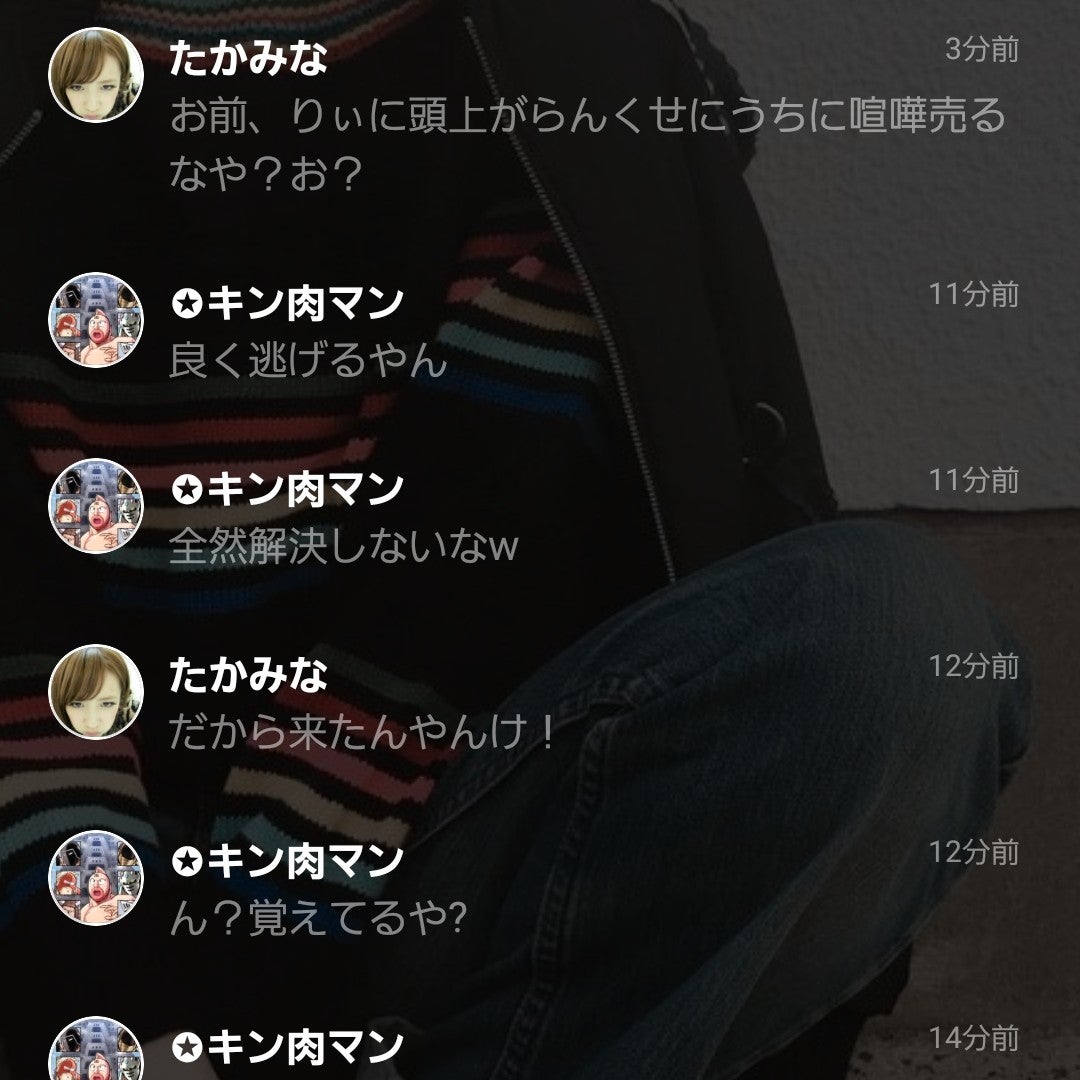Open キン肉マン's comment 良く逃げるやん
1080x1080 pixels.
click(308, 361)
